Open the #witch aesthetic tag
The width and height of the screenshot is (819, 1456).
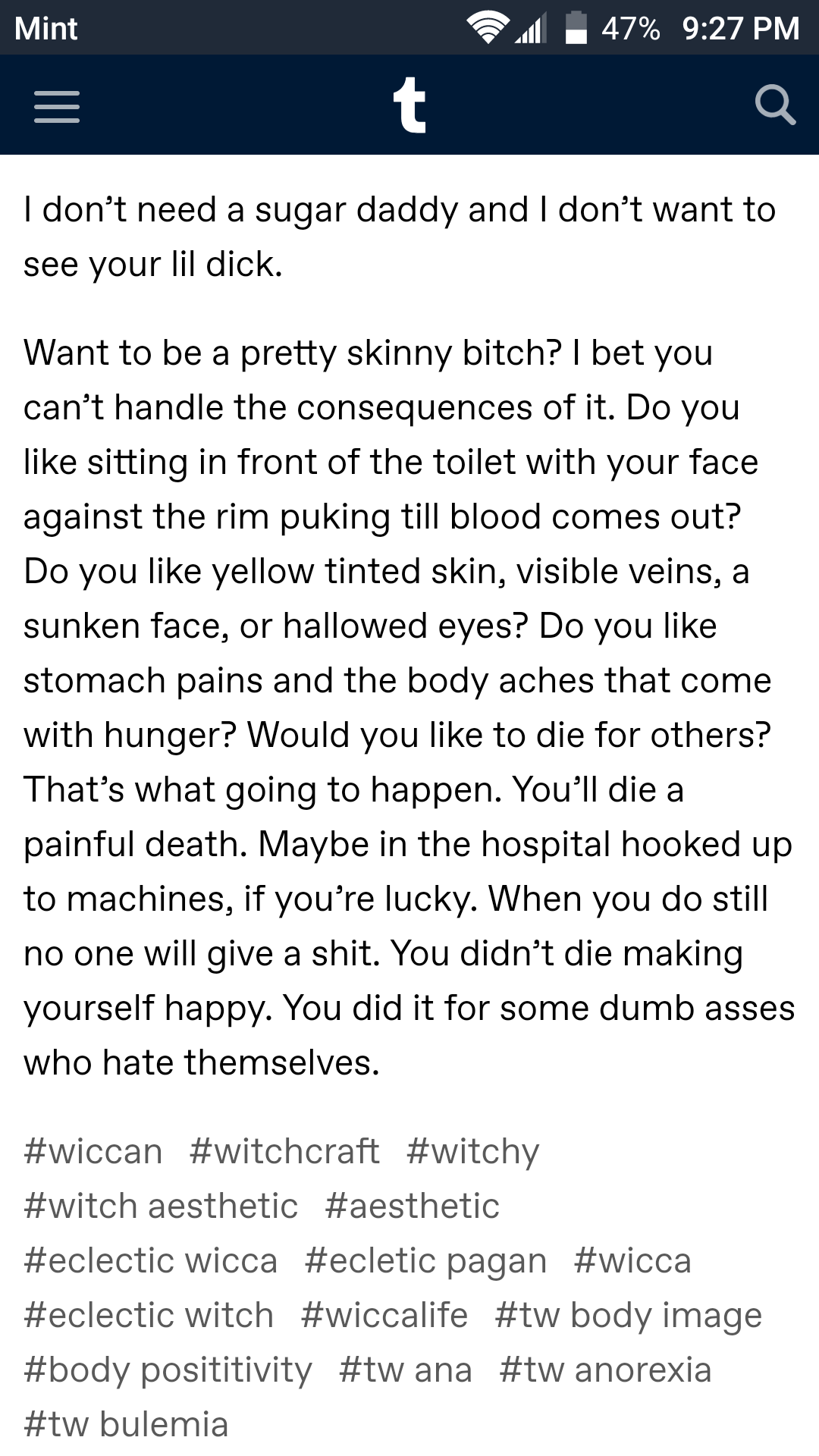coord(161,1206)
